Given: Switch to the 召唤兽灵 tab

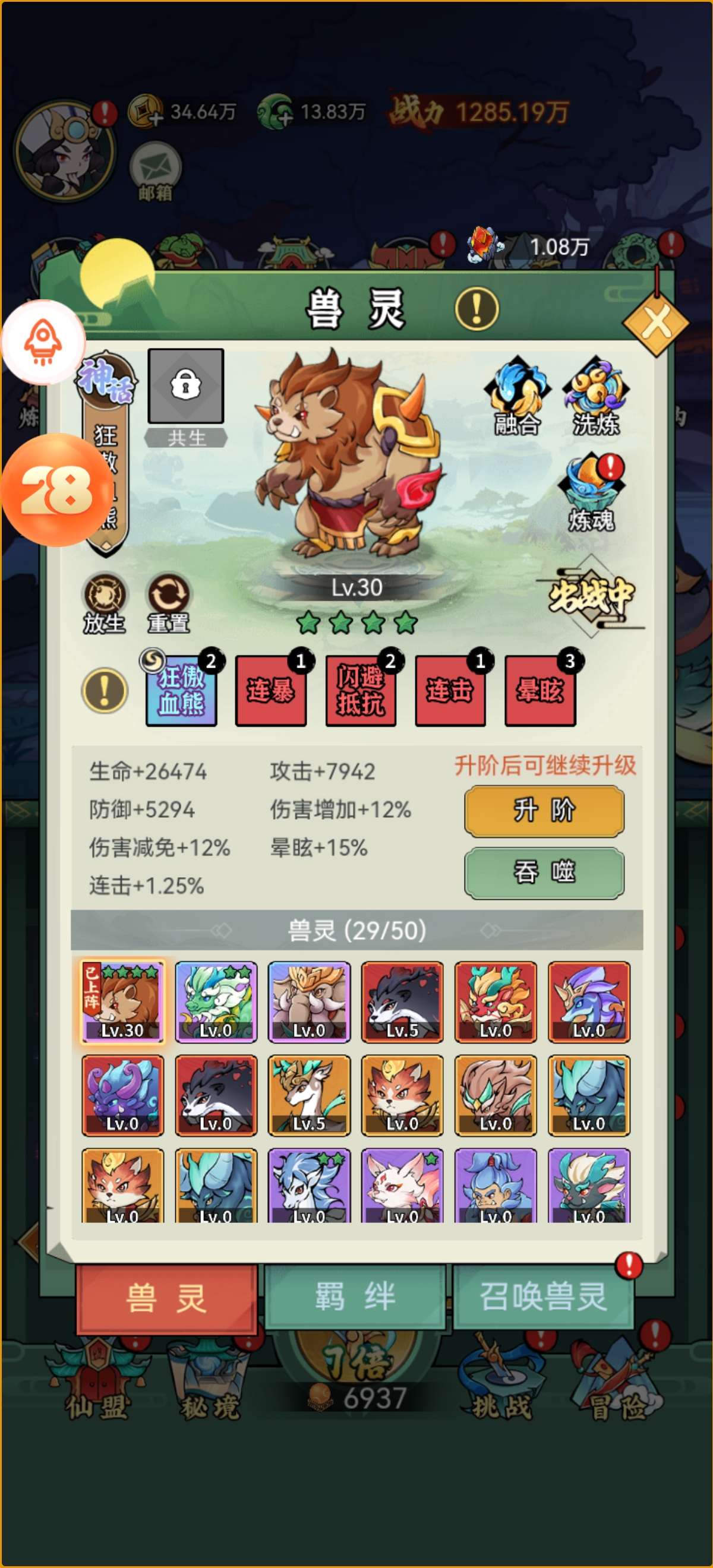Looking at the screenshot, I should (x=543, y=1297).
